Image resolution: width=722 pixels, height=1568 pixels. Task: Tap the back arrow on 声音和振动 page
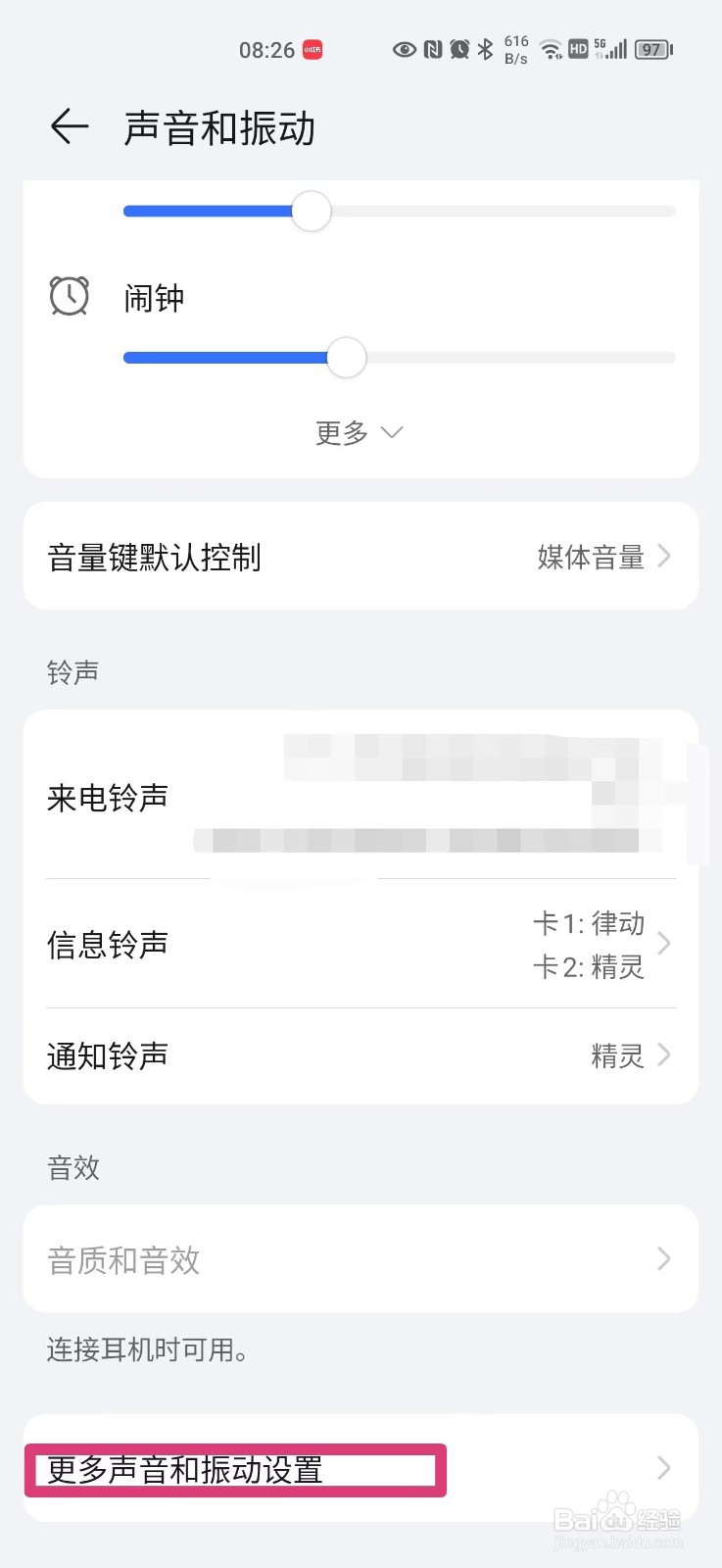coord(69,126)
